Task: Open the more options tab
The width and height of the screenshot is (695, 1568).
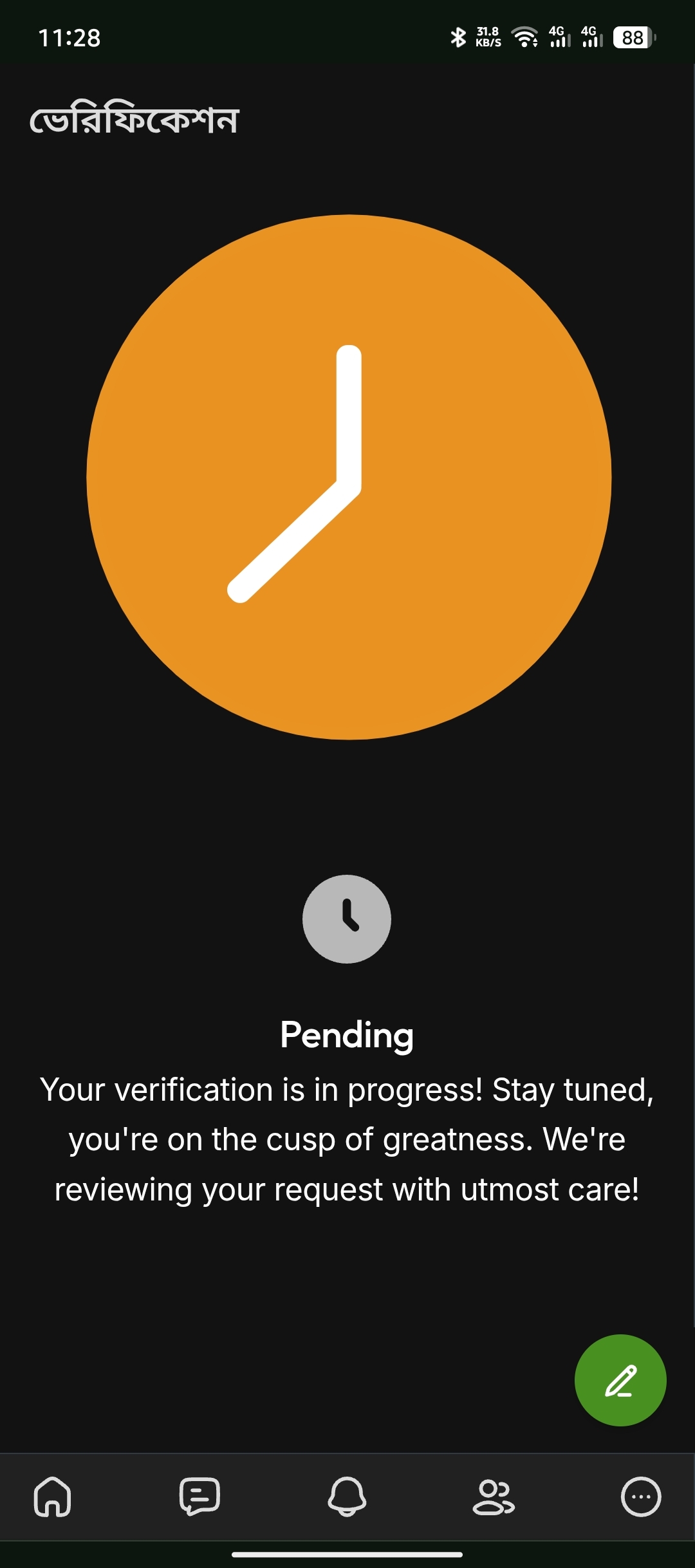Action: point(641,1497)
